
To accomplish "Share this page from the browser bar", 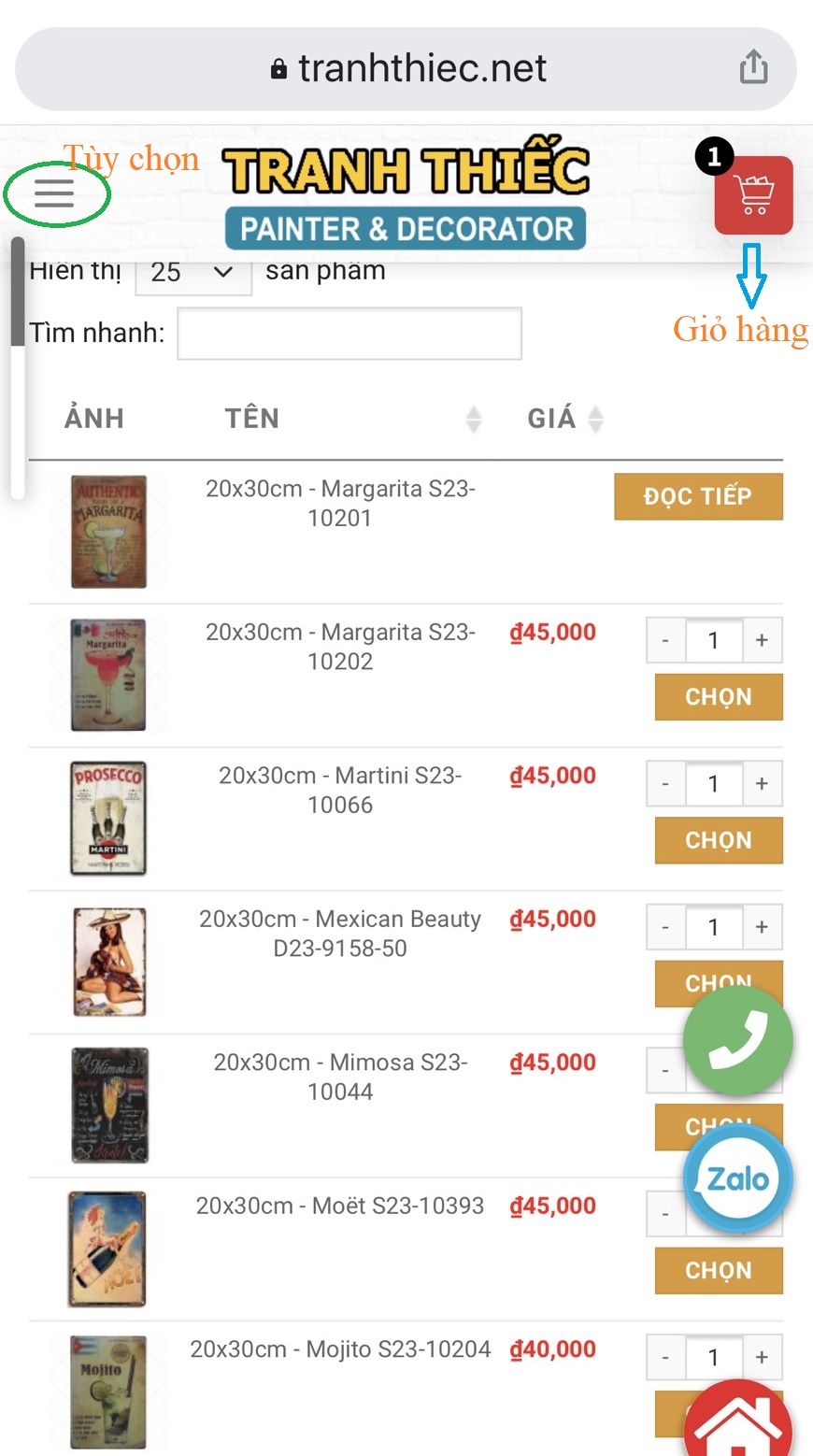I will 753,68.
